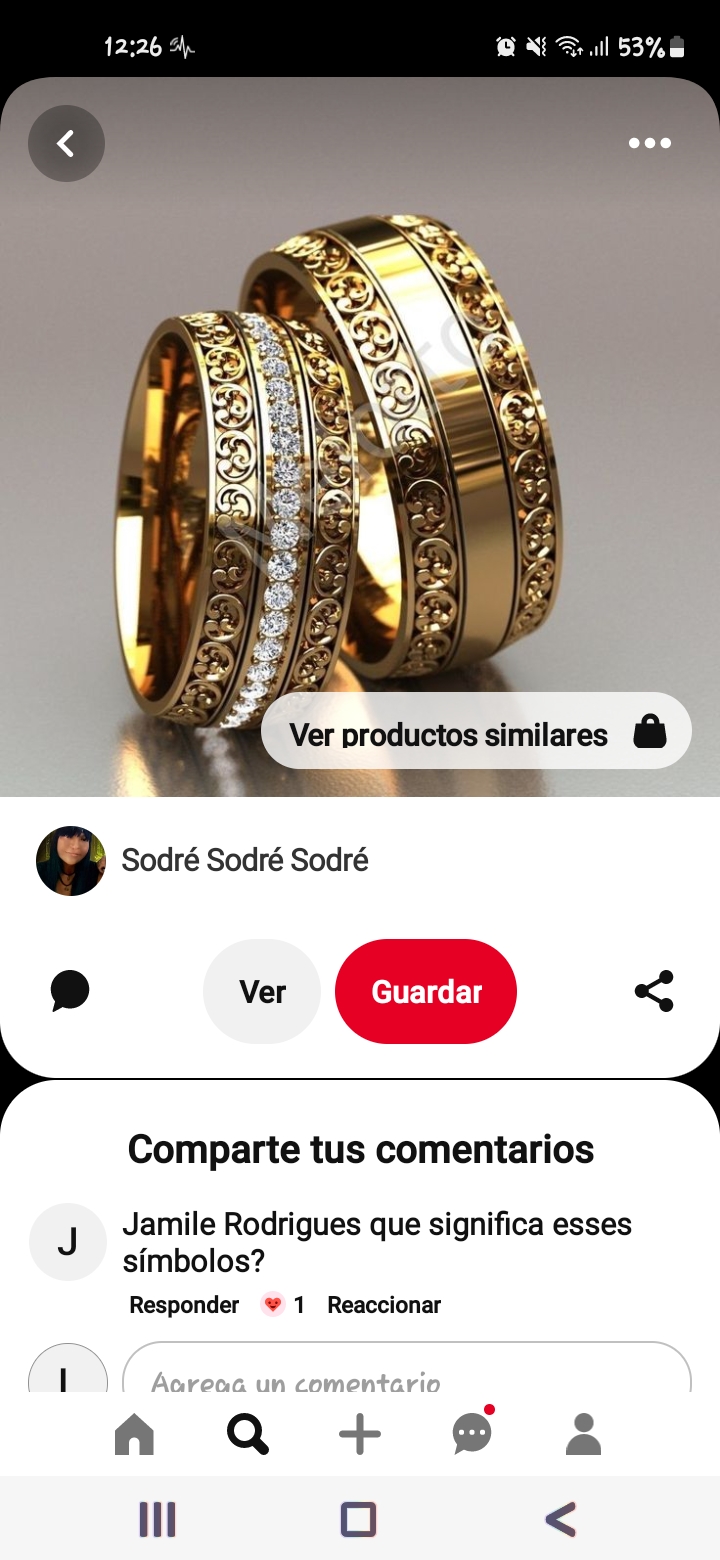Switch to the Search tab
The height and width of the screenshot is (1560, 720).
pos(247,1435)
